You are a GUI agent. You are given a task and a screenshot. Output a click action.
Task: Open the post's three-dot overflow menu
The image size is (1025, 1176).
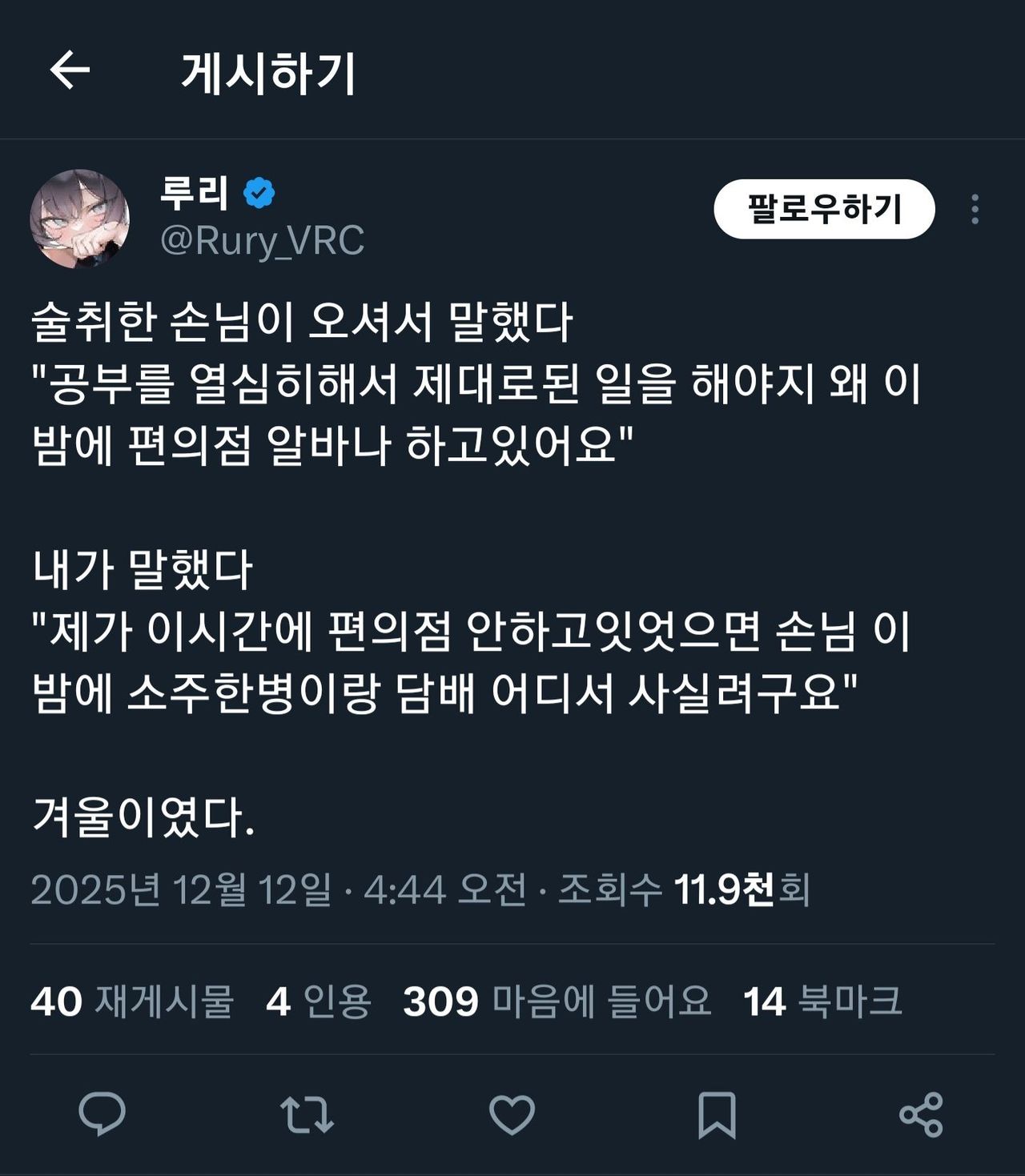[975, 209]
